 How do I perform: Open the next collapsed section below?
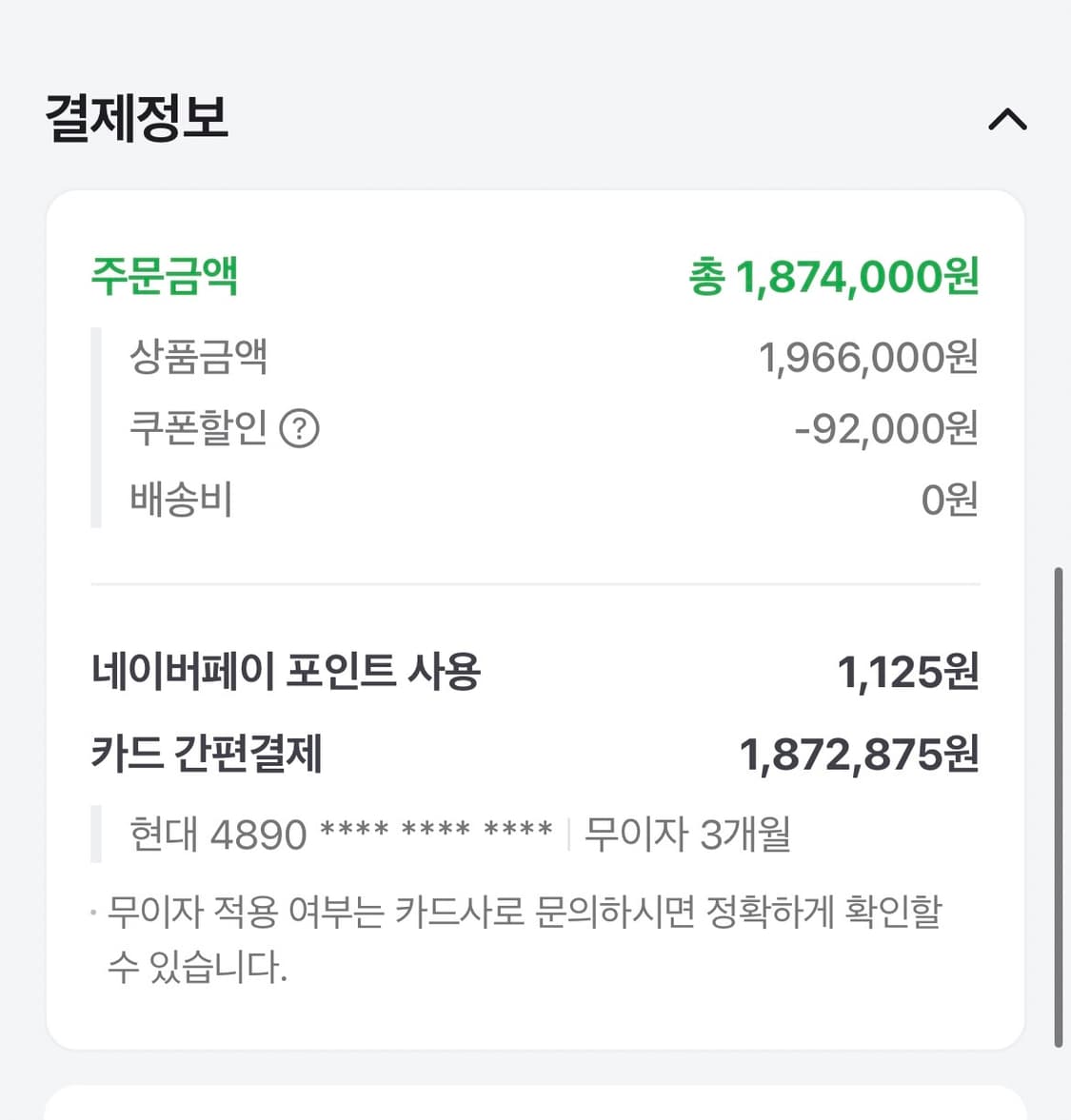click(535, 1104)
